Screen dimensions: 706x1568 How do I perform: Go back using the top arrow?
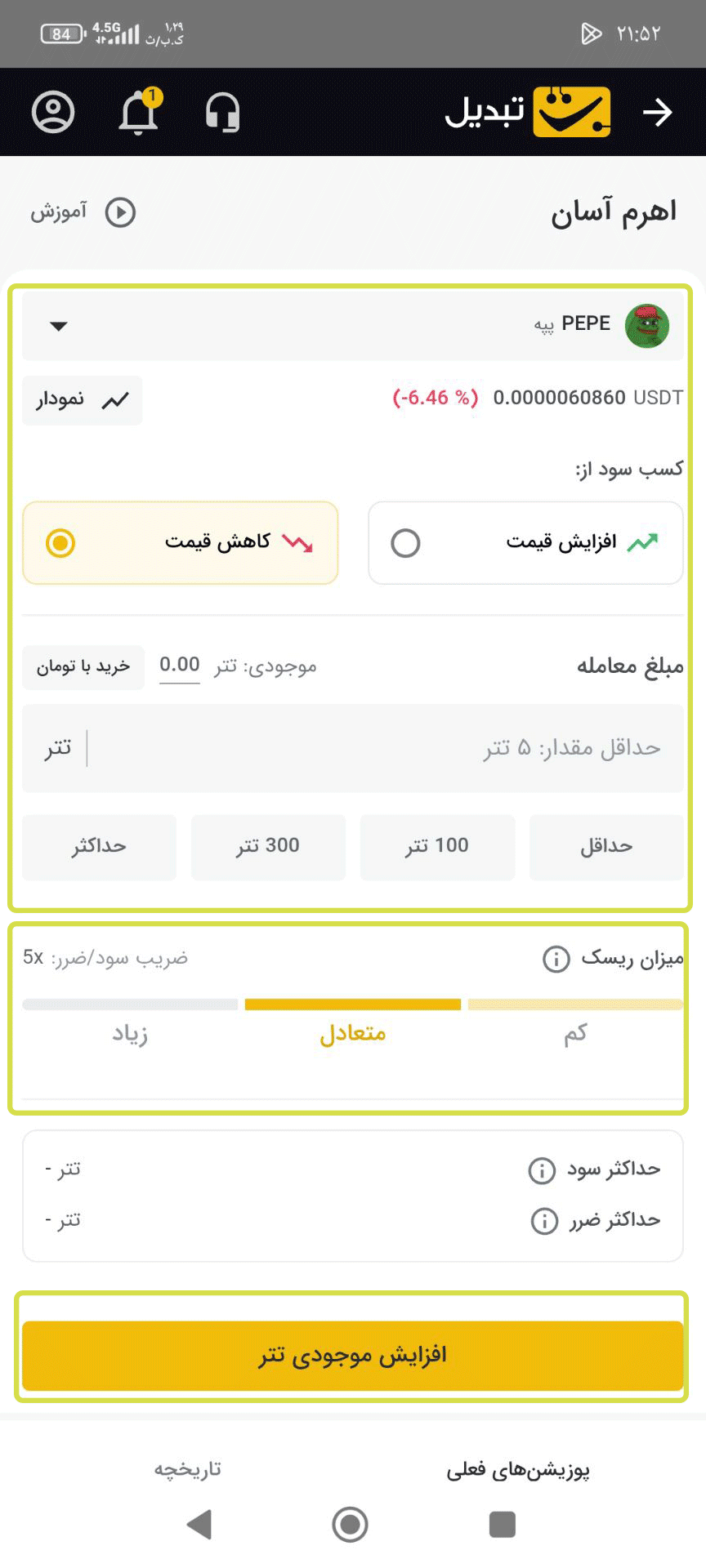pyautogui.click(x=657, y=112)
